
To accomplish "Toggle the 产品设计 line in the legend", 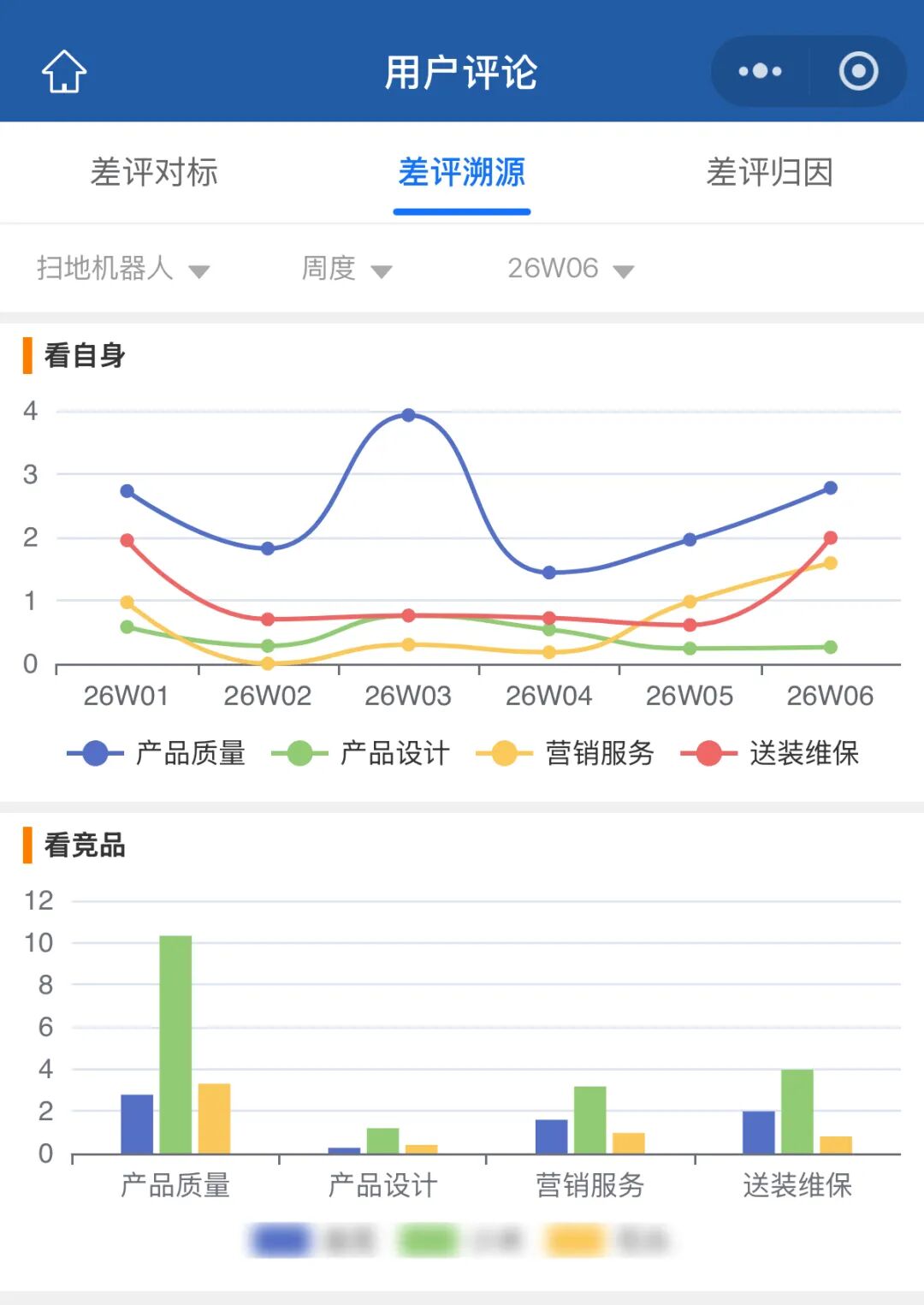I will pyautogui.click(x=361, y=753).
